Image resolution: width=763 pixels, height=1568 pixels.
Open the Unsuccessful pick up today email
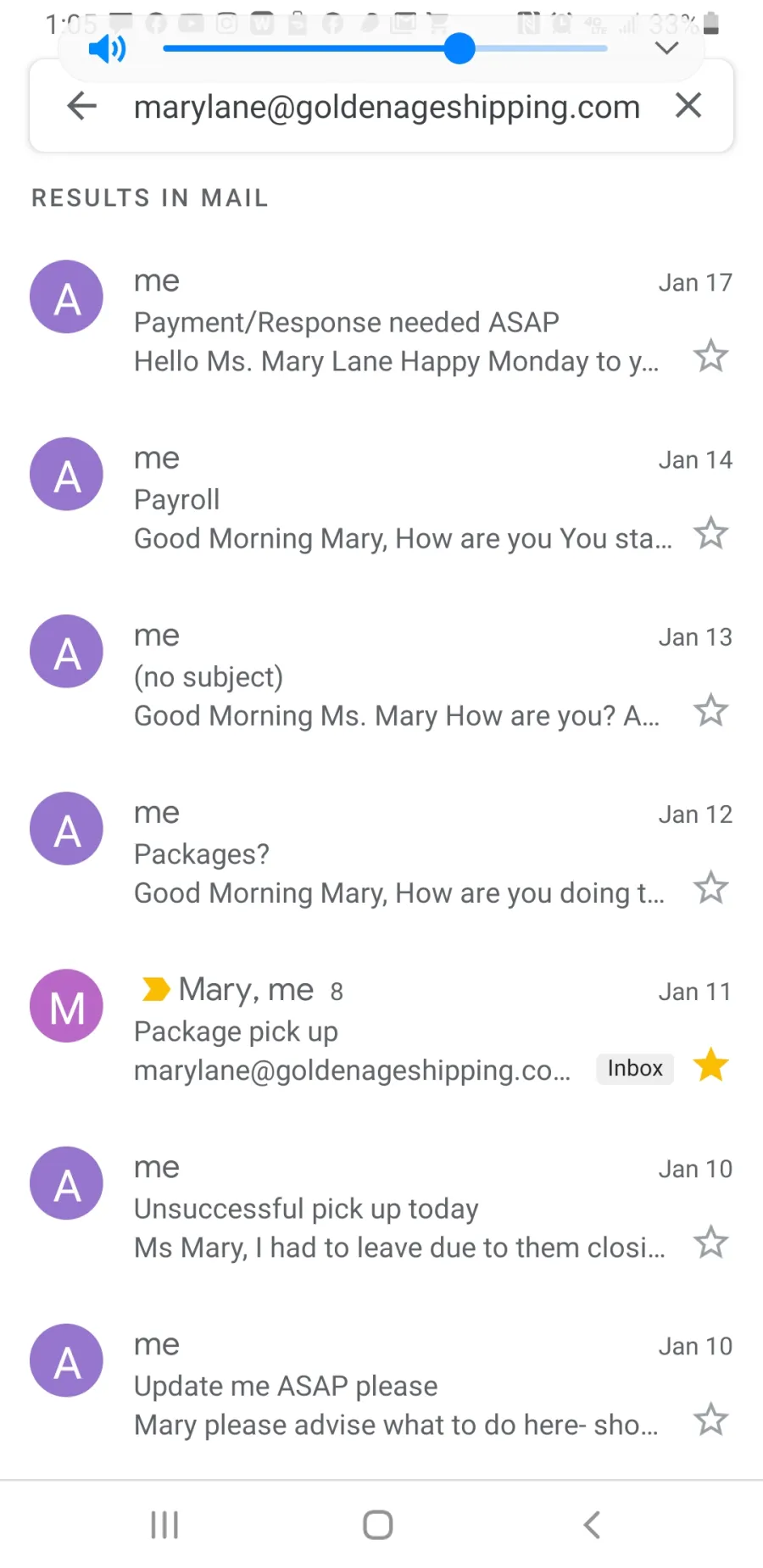[x=381, y=1207]
